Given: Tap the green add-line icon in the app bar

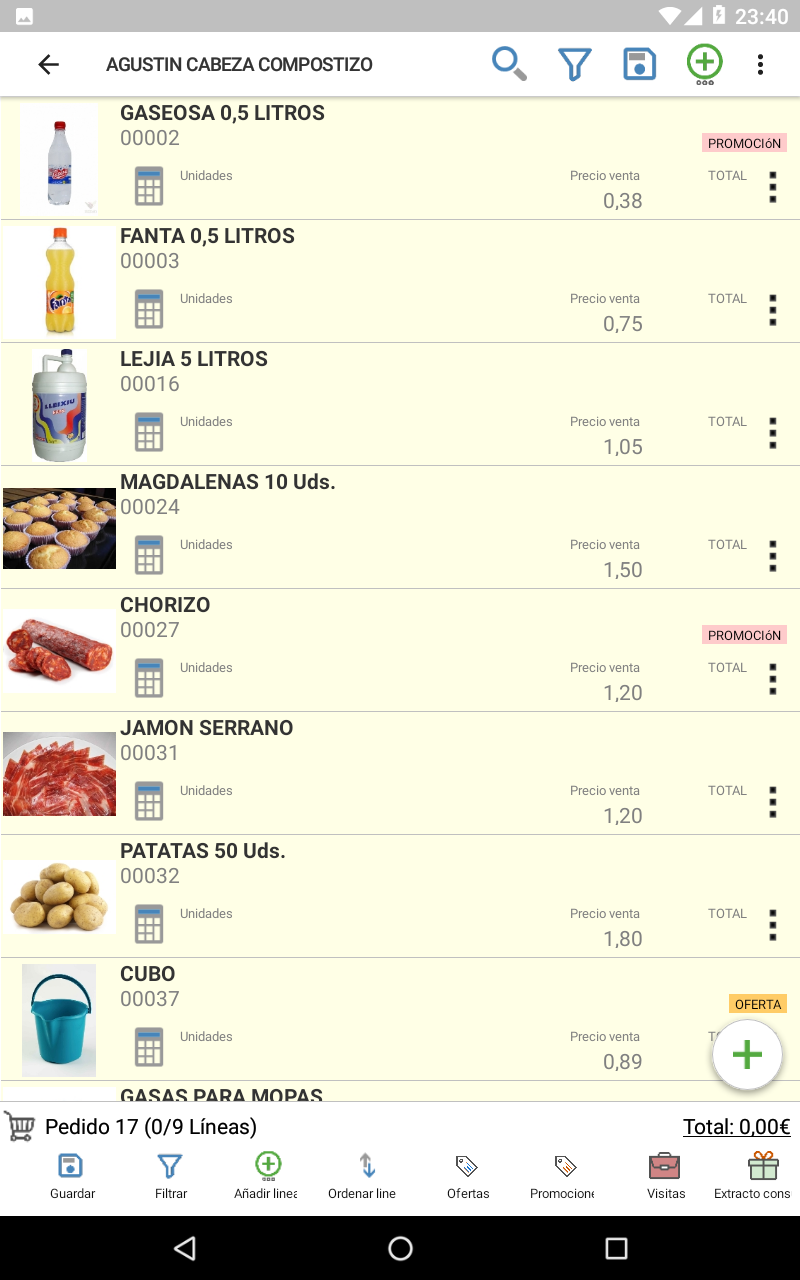Looking at the screenshot, I should [705, 64].
